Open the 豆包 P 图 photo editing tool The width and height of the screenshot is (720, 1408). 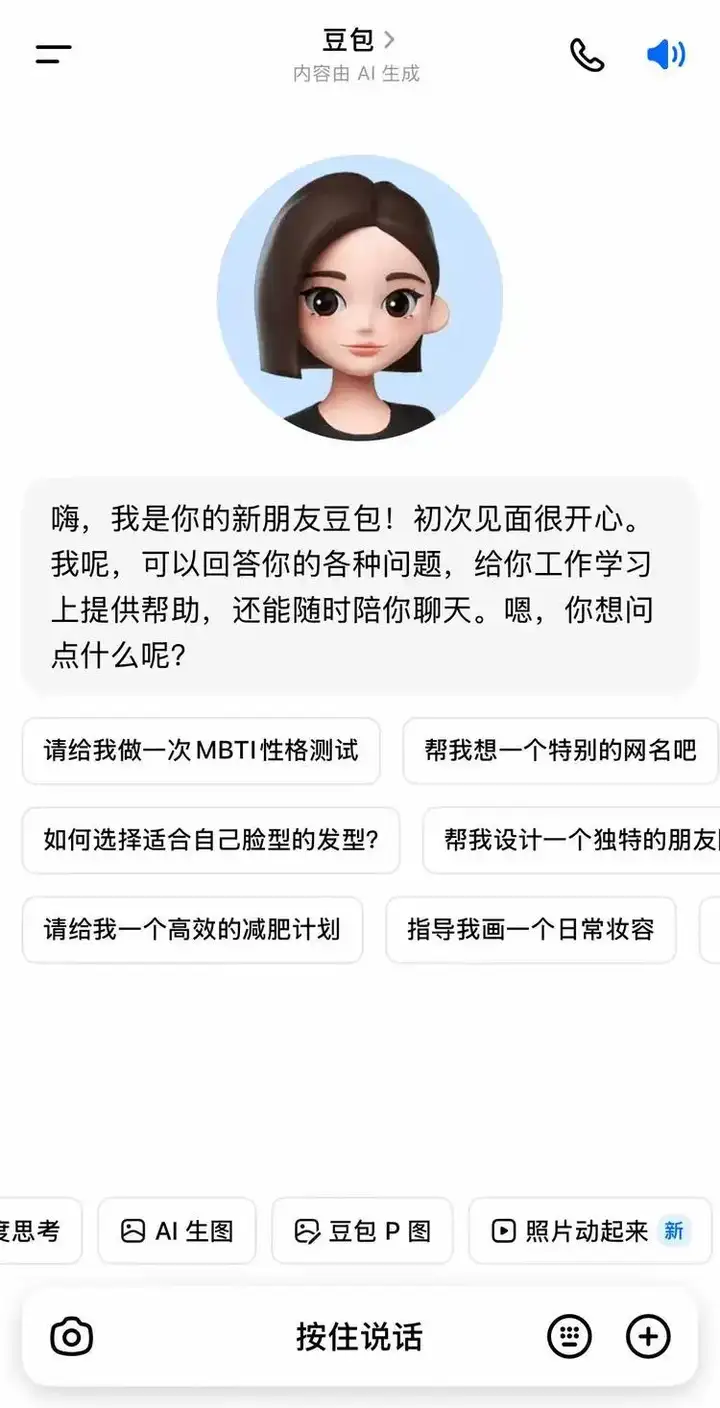[x=362, y=1231]
